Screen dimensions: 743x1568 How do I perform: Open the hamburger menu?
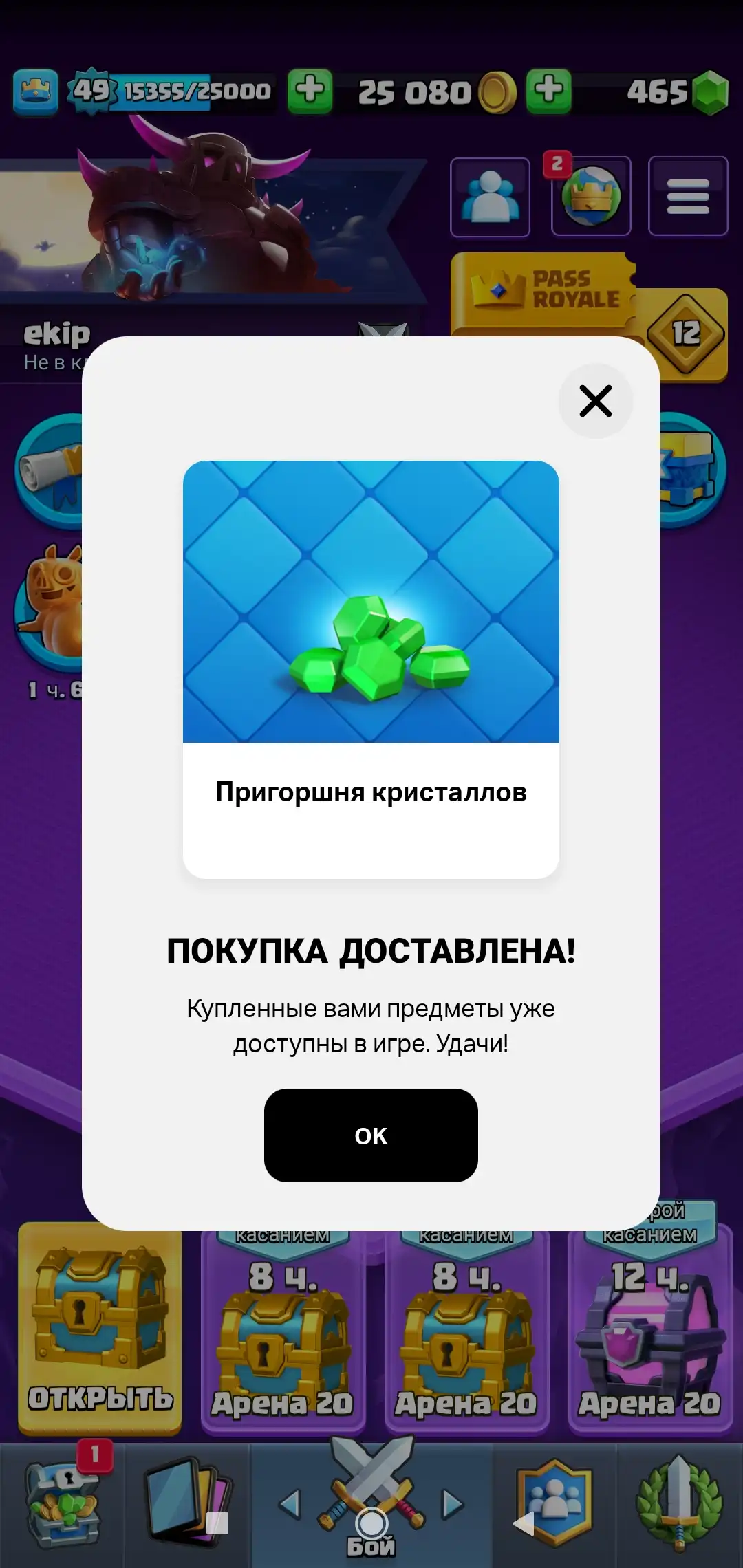coord(688,197)
